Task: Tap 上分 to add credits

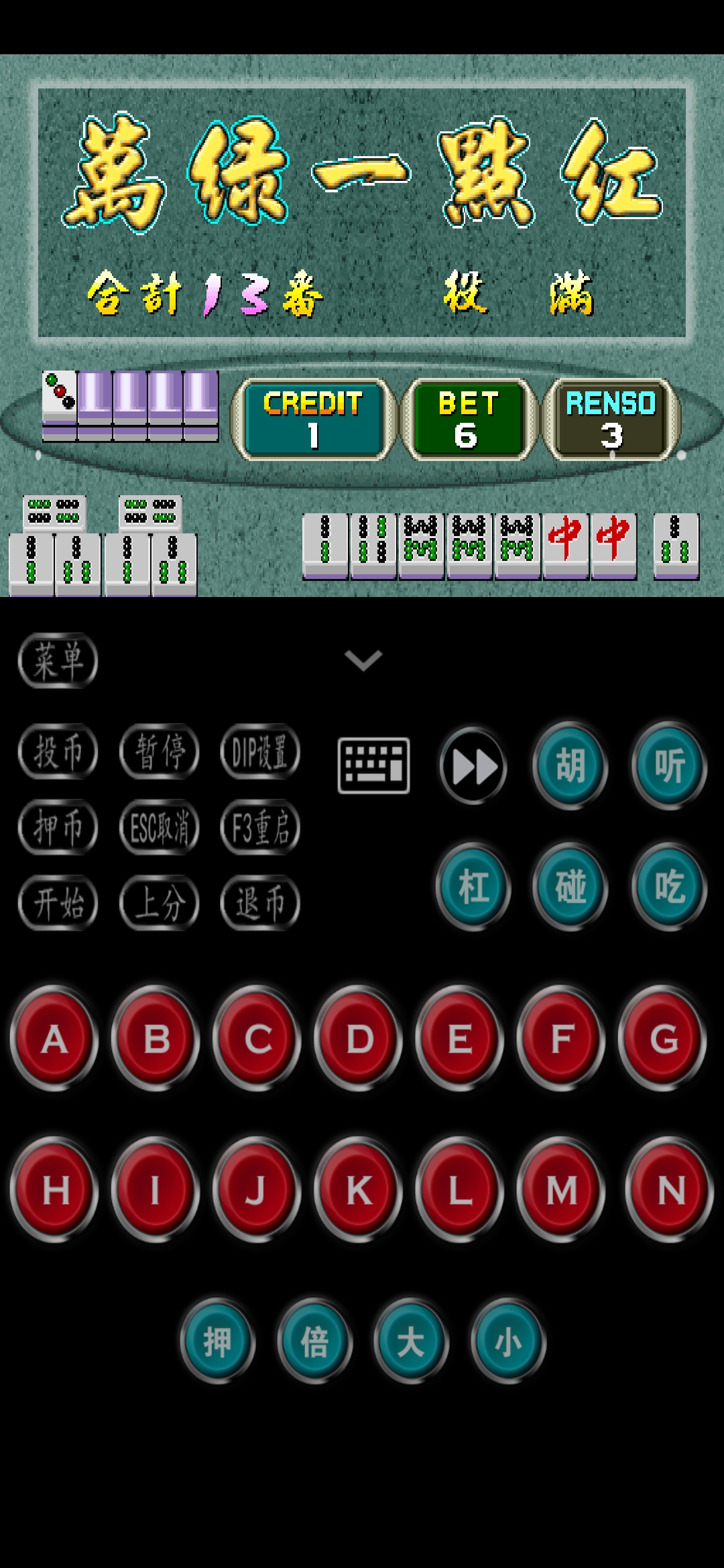Action: [160, 903]
